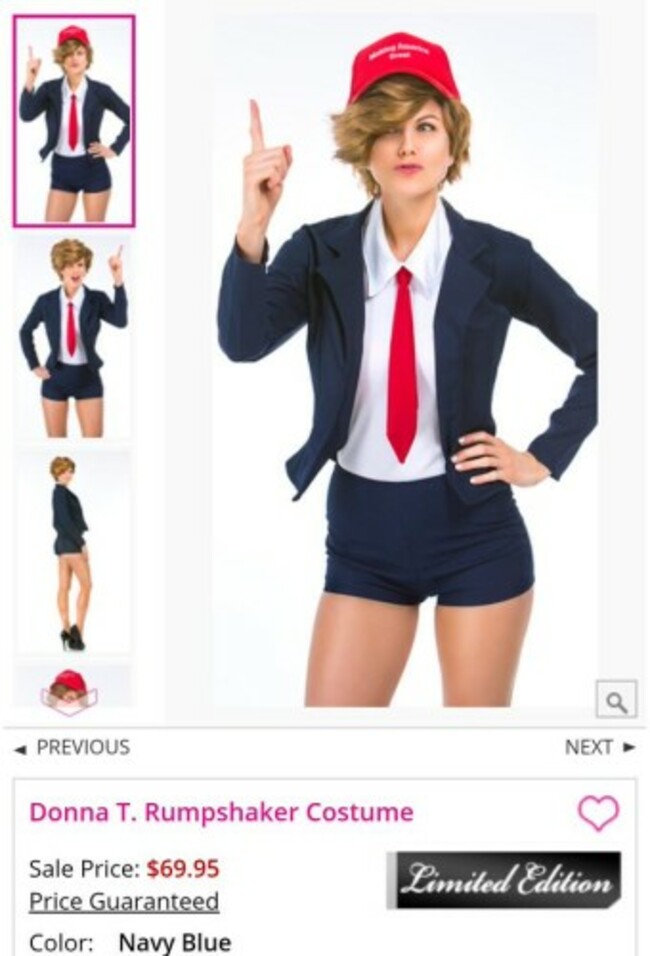
Task: Open the Price Guaranteed link
Action: pos(124,901)
